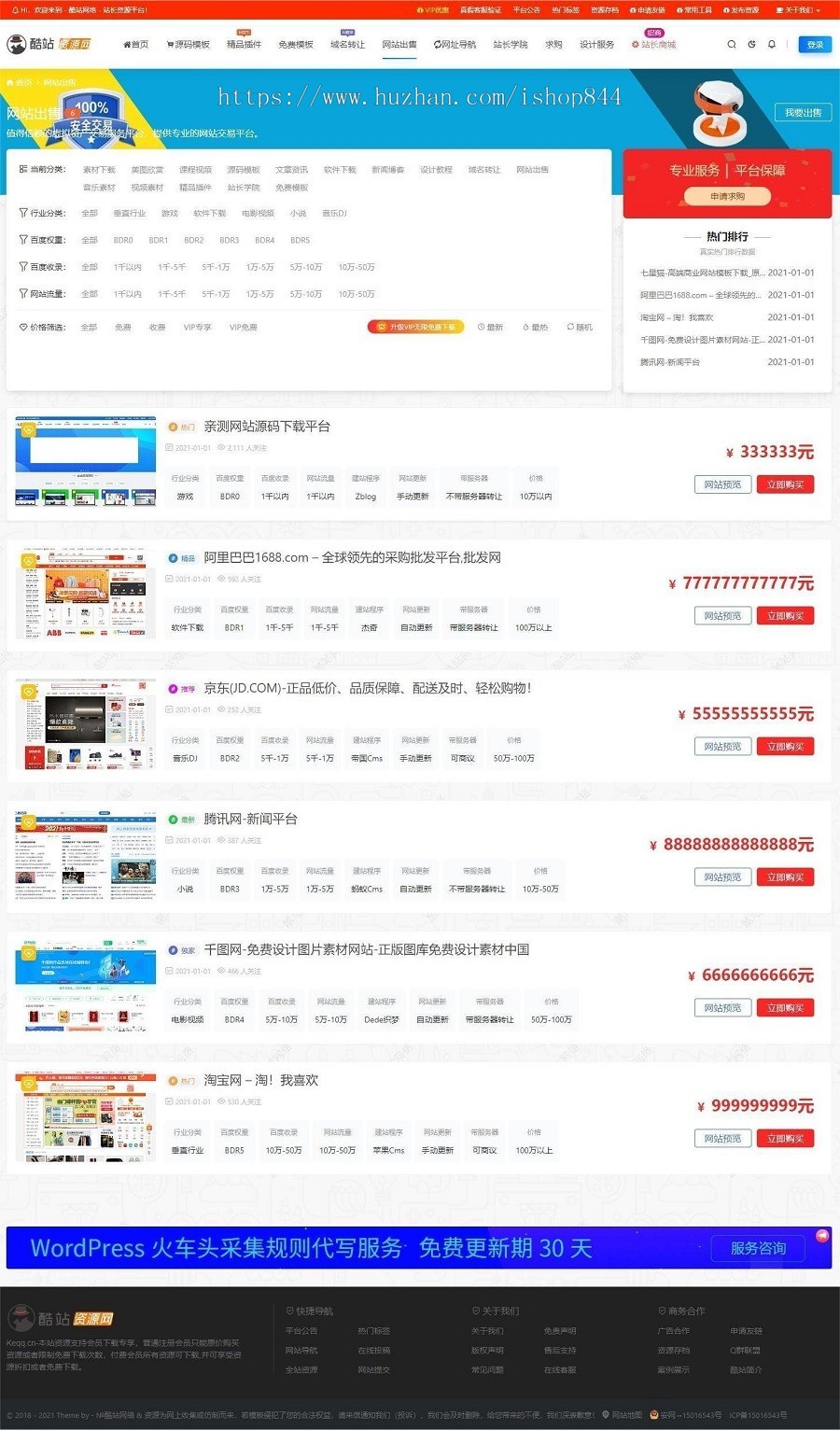
Task: Filter price by VIP免费
Action: pos(244,328)
